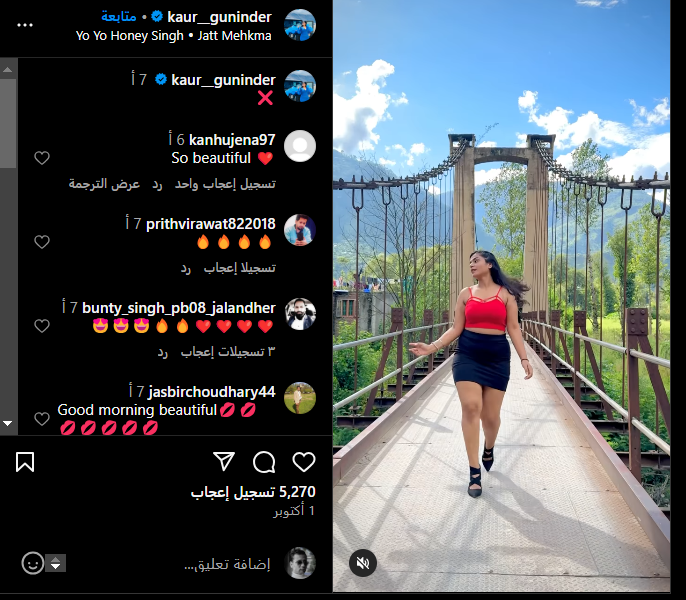Screen dimensions: 686x600
Task: View the 5,270 likes list
Action: 254,492
